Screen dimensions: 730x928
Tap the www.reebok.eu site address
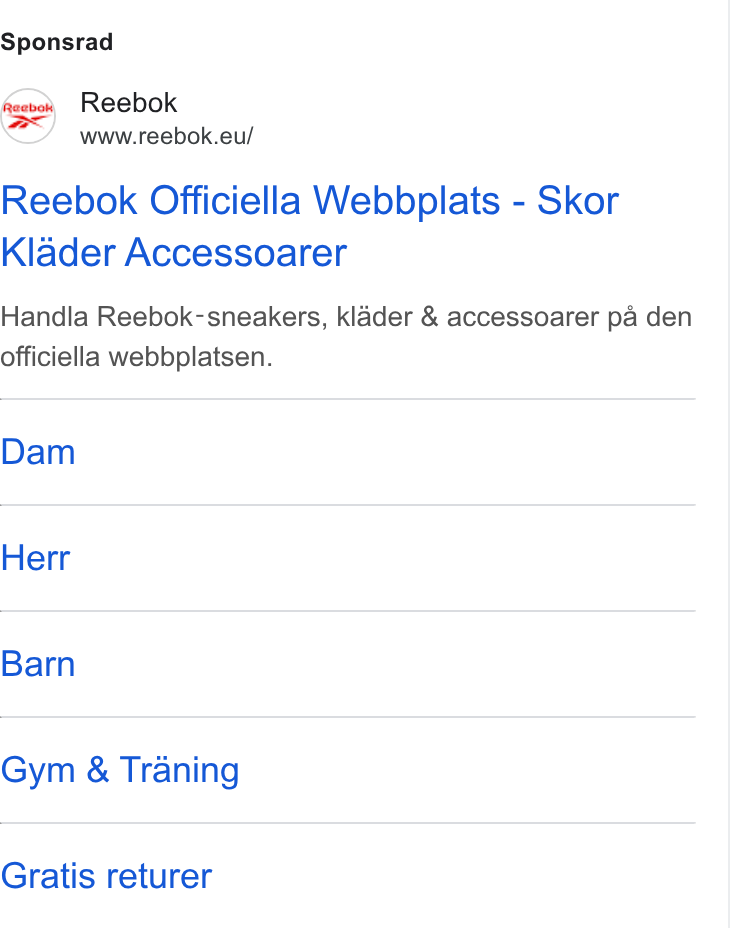pos(166,136)
